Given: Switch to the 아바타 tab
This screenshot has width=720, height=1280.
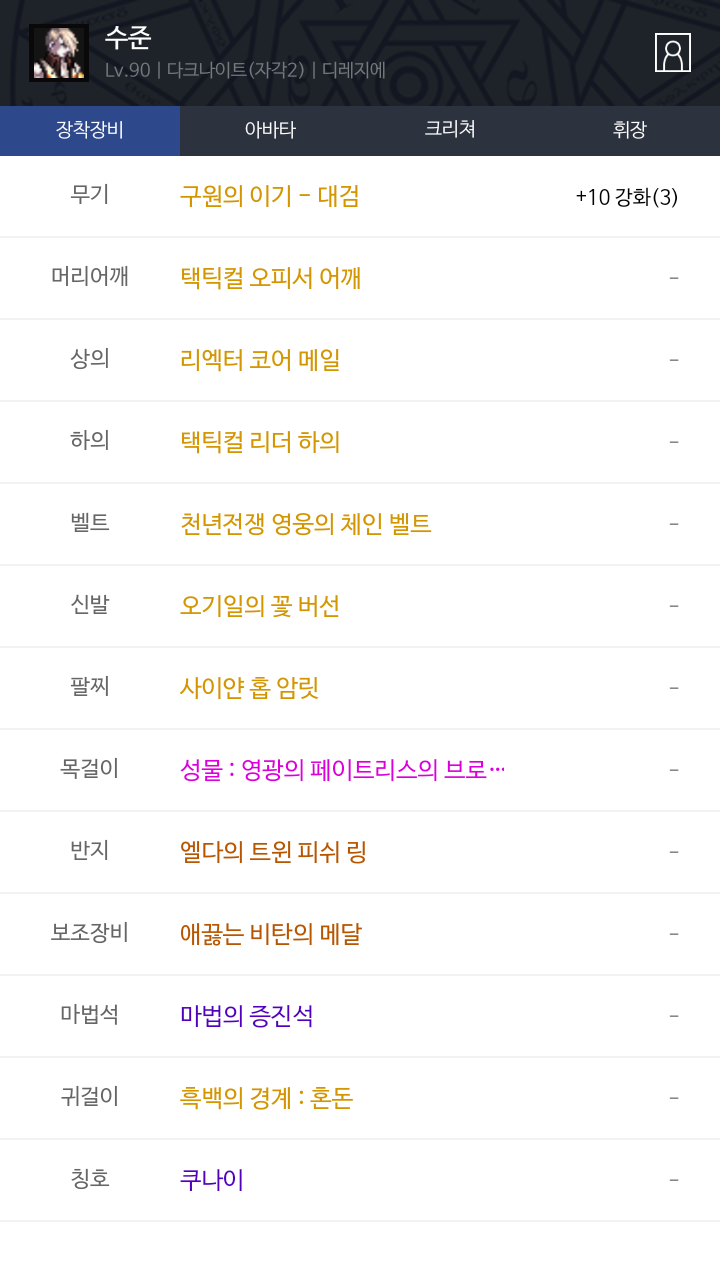Looking at the screenshot, I should pyautogui.click(x=270, y=130).
